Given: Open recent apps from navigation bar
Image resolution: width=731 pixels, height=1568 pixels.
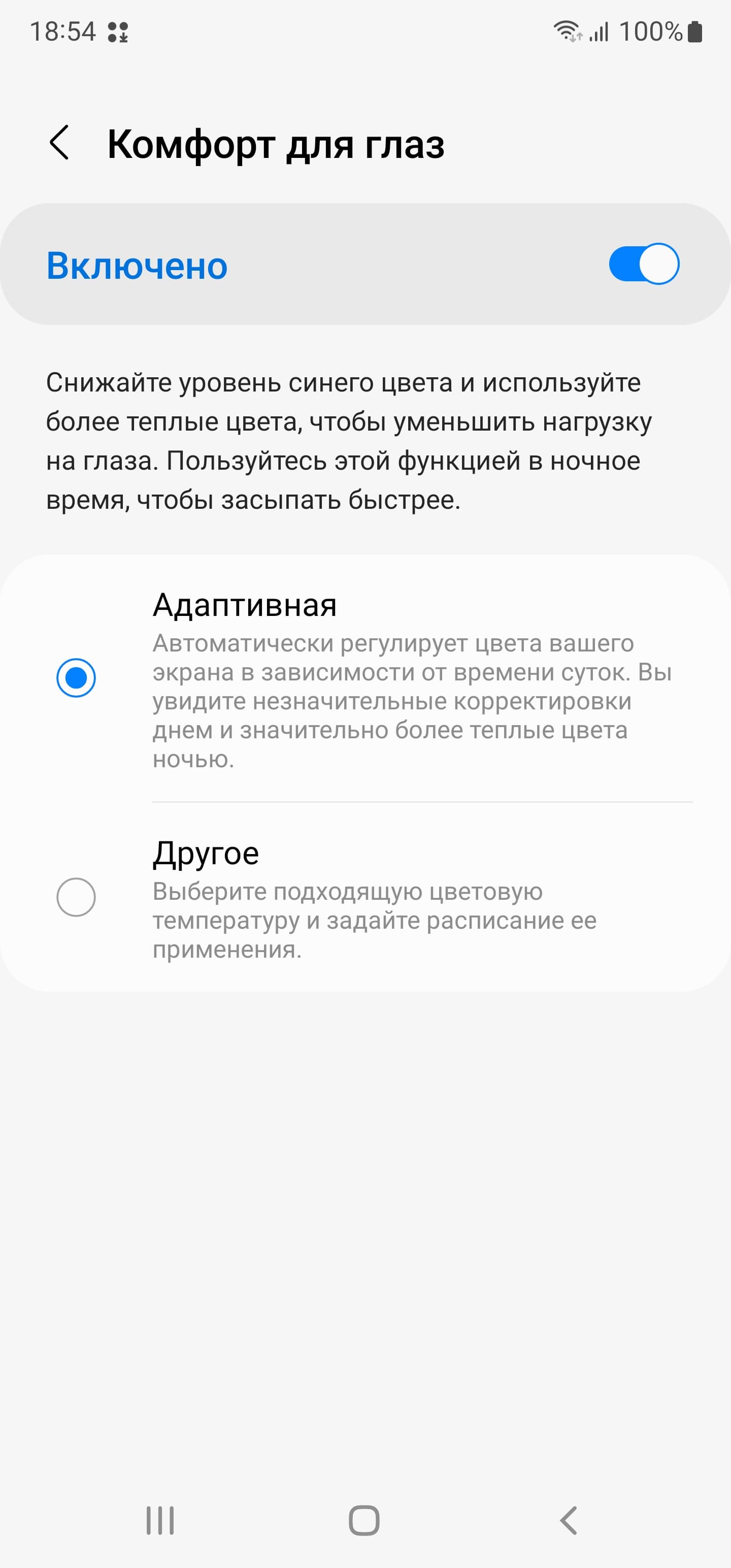Looking at the screenshot, I should 160,1520.
